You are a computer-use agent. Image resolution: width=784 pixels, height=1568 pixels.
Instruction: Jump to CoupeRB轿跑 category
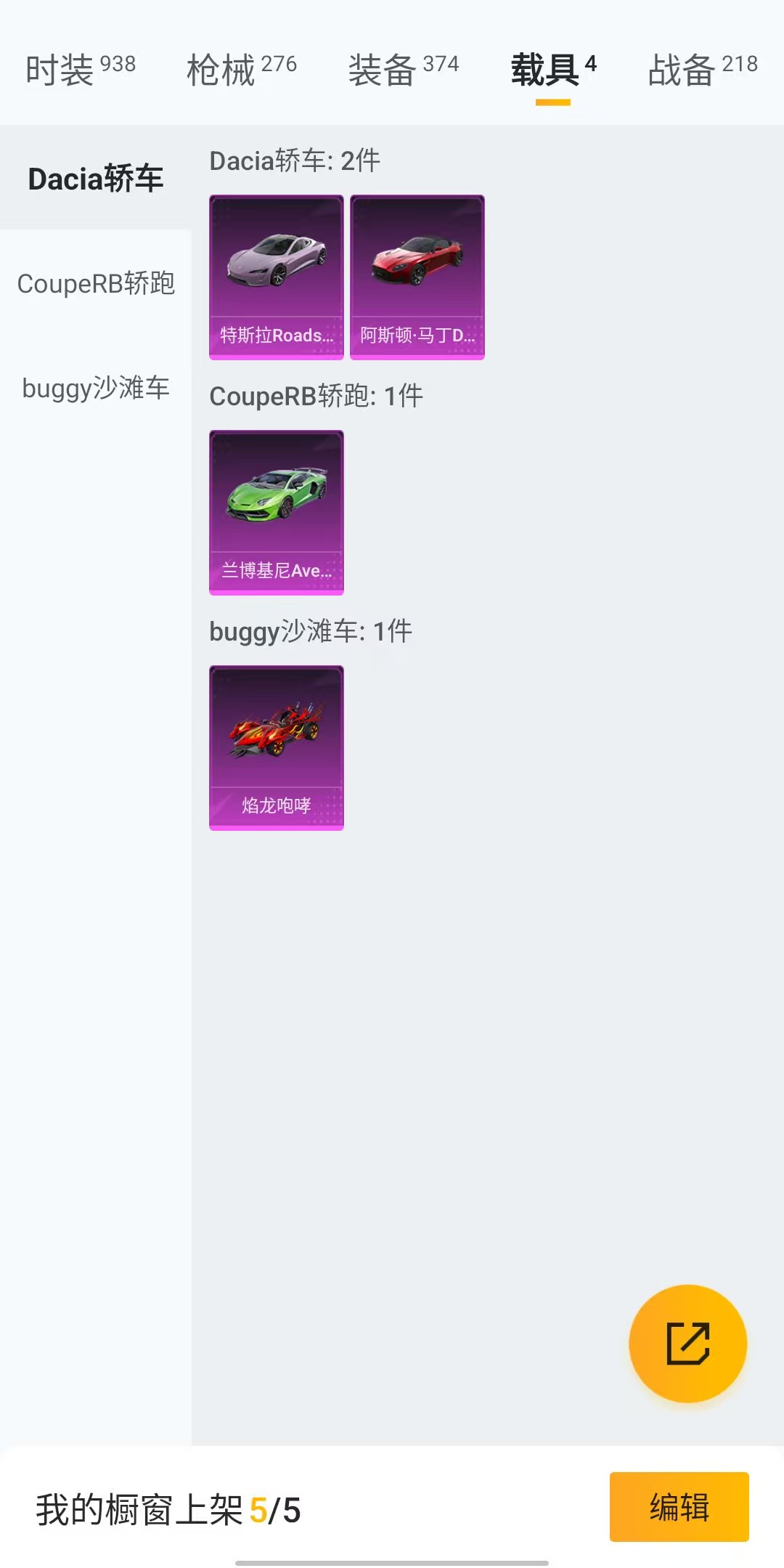click(95, 283)
